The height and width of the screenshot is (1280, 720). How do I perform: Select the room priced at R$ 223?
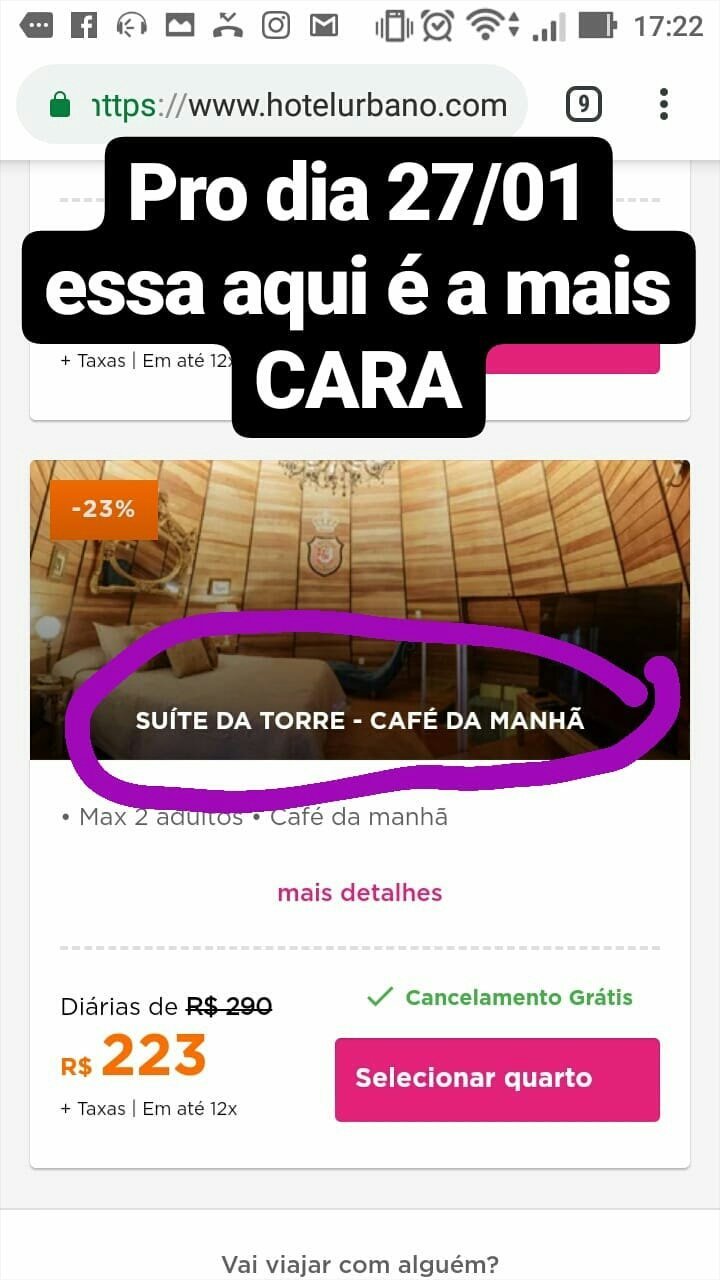click(497, 1079)
